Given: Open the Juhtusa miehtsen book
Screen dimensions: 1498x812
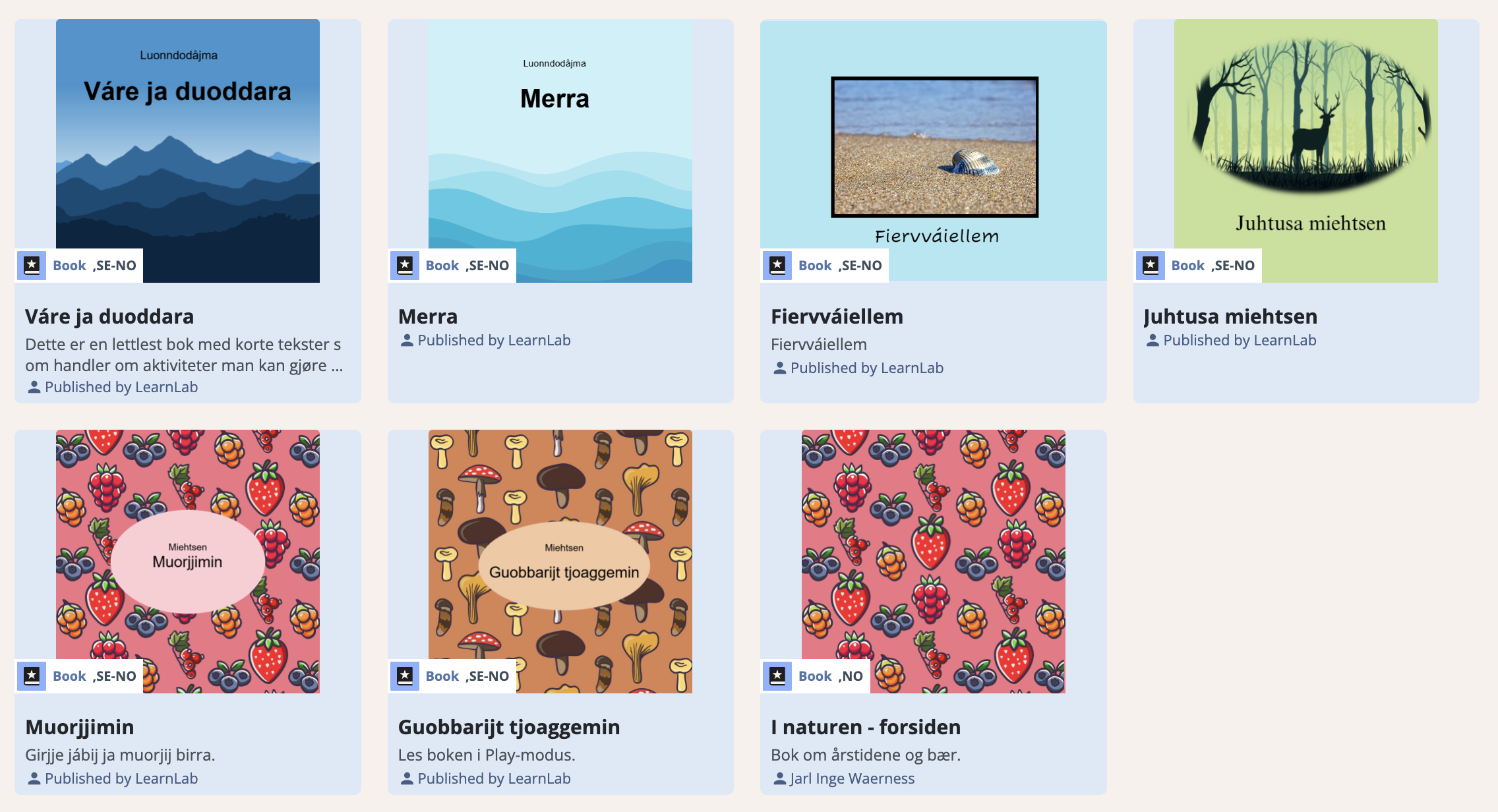Looking at the screenshot, I should [x=1230, y=316].
